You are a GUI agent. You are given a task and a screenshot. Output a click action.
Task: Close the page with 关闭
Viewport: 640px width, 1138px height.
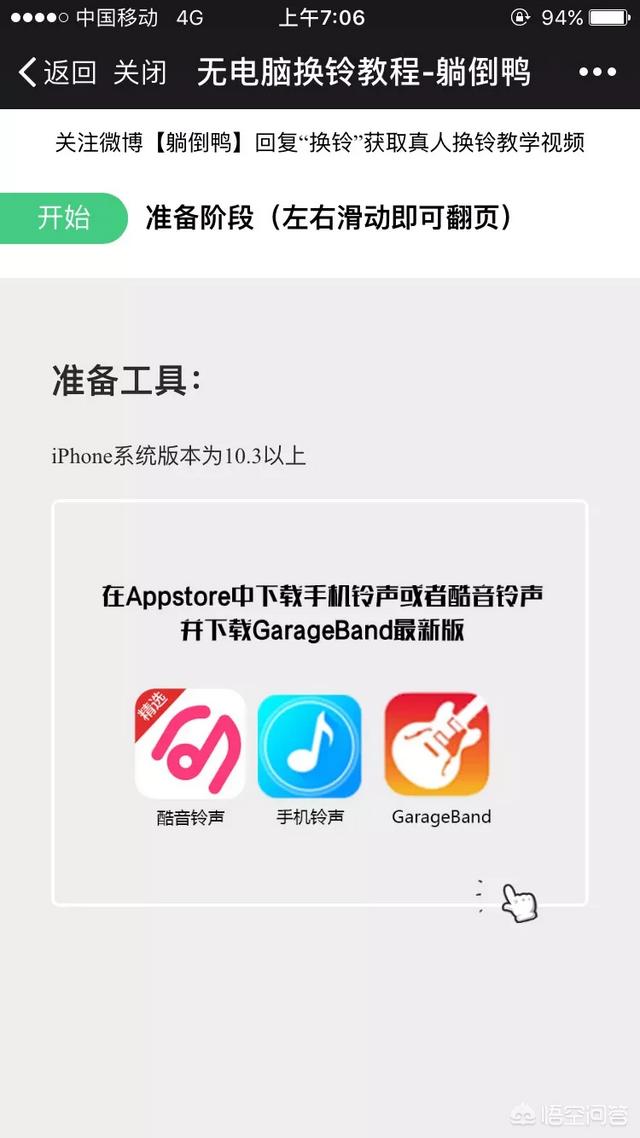point(140,73)
